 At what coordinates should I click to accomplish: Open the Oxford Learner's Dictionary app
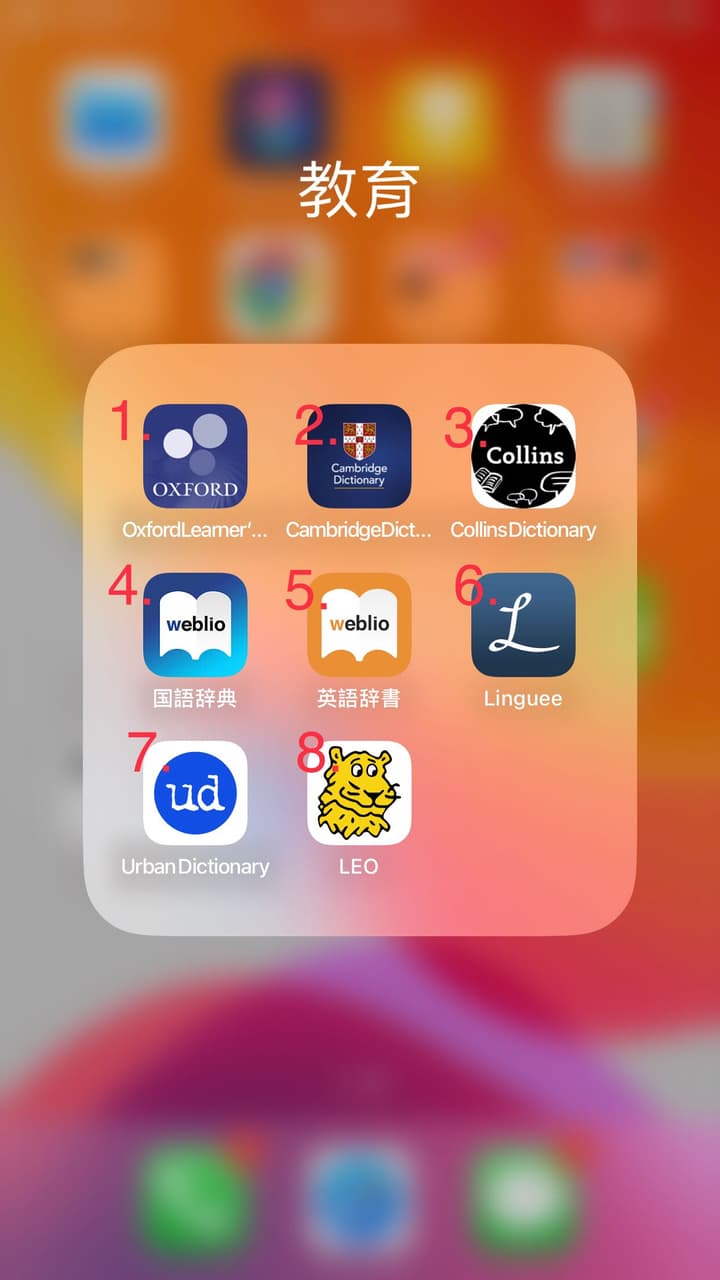click(195, 456)
